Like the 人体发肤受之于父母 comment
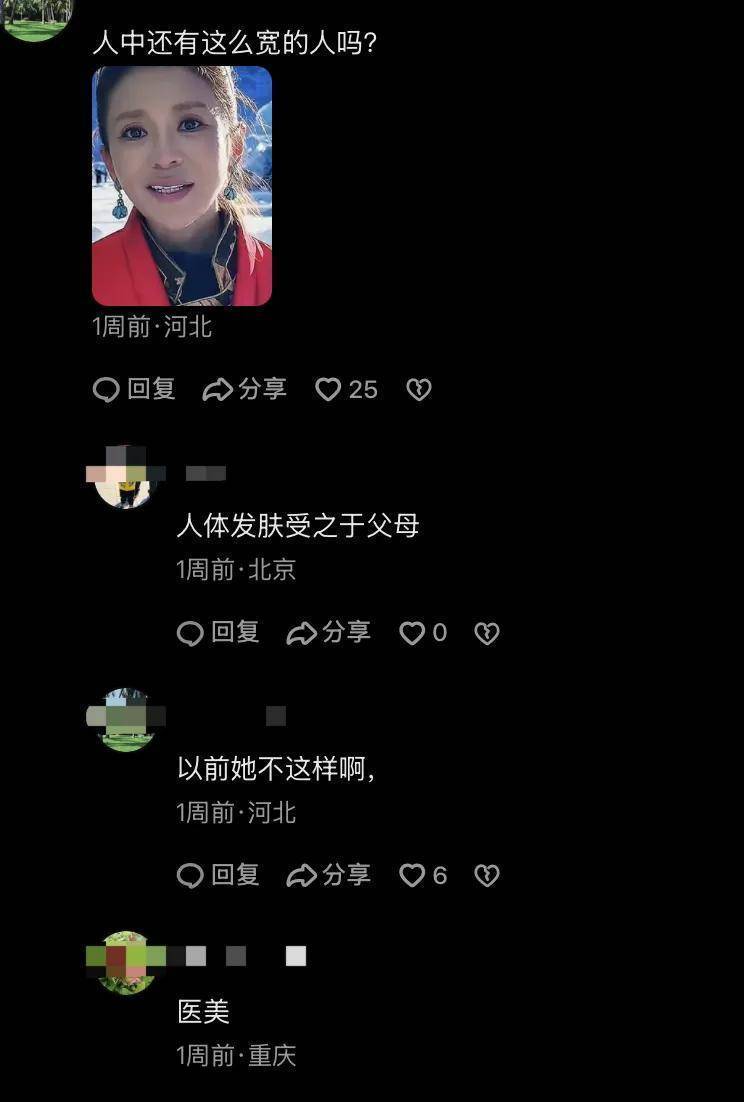This screenshot has height=1102, width=744. (412, 633)
